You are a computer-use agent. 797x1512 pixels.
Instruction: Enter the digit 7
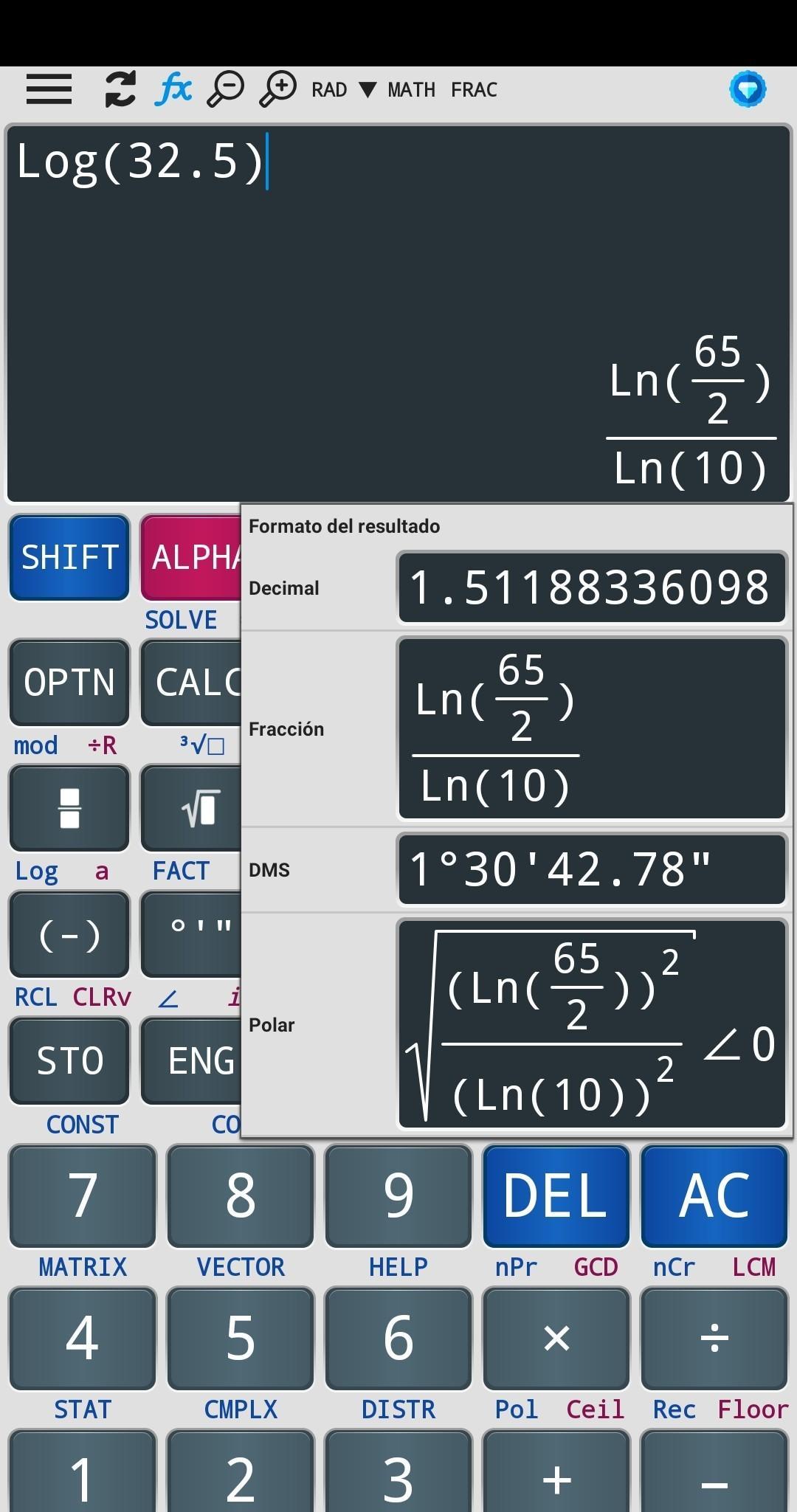coord(83,1195)
